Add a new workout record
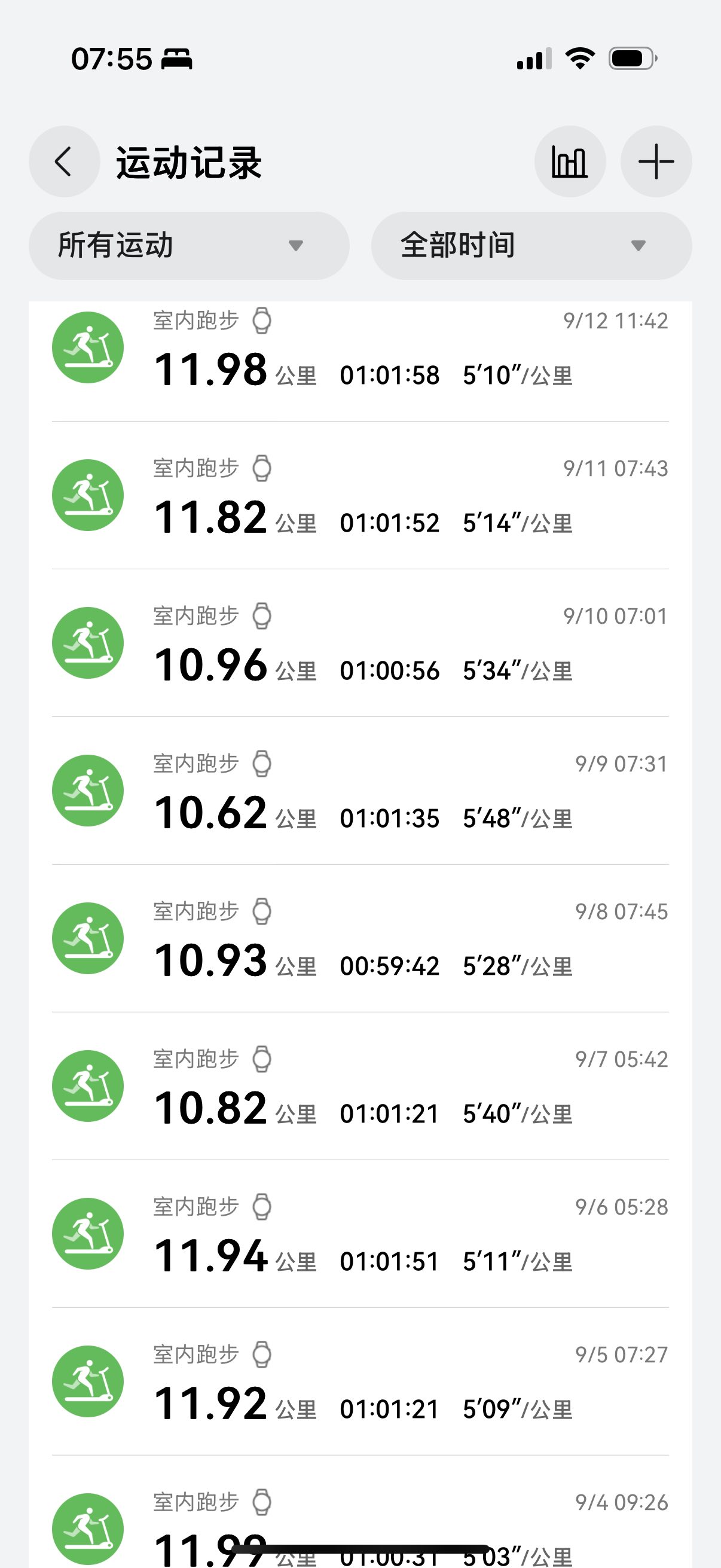Image resolution: width=721 pixels, height=1568 pixels. (x=656, y=162)
